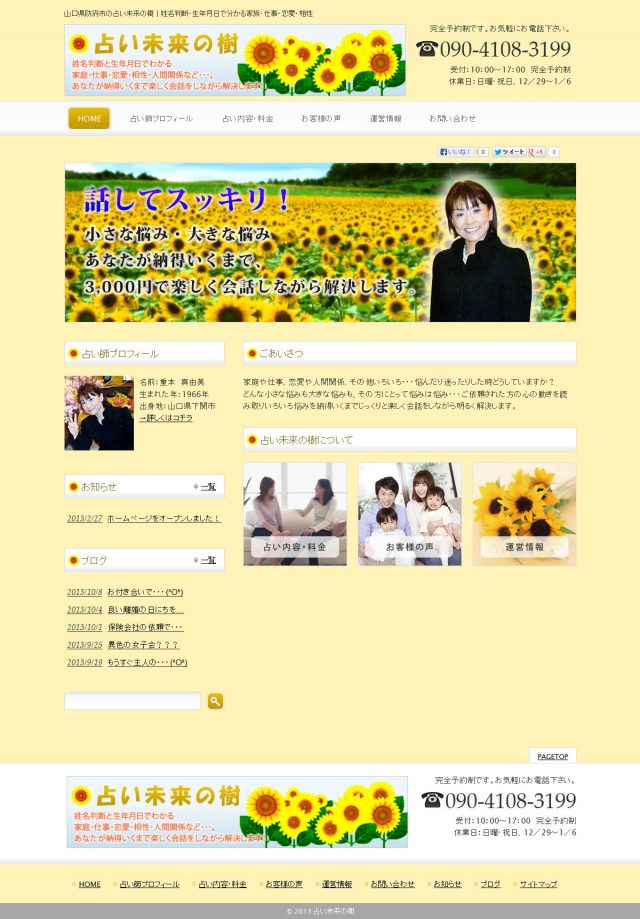Open お客様の声 in the top menu
Viewport: 640px width, 919px height.
point(321,118)
